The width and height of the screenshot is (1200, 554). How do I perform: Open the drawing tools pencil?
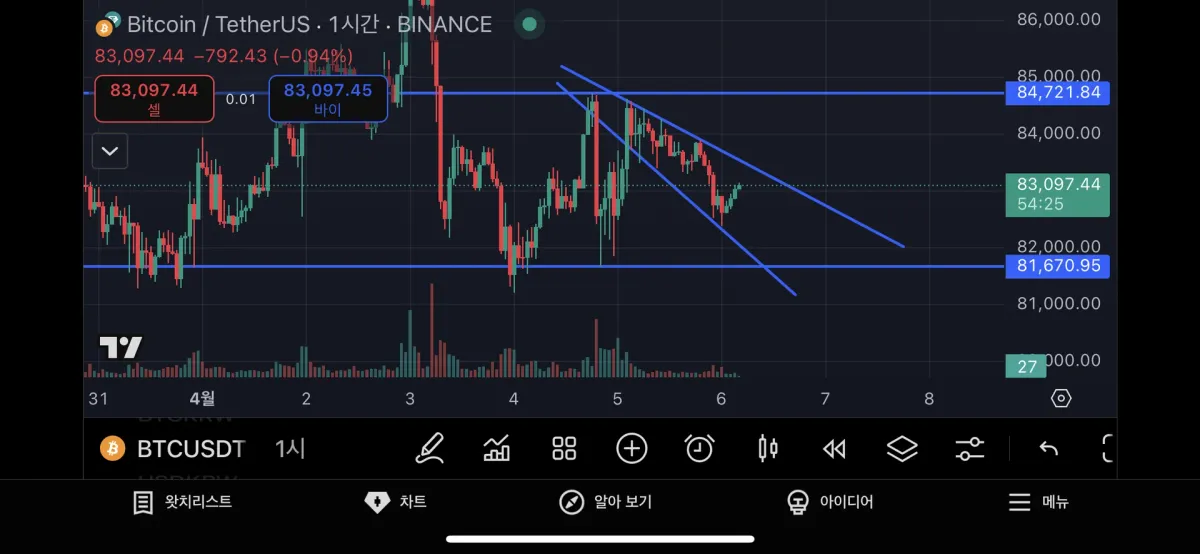(430, 448)
